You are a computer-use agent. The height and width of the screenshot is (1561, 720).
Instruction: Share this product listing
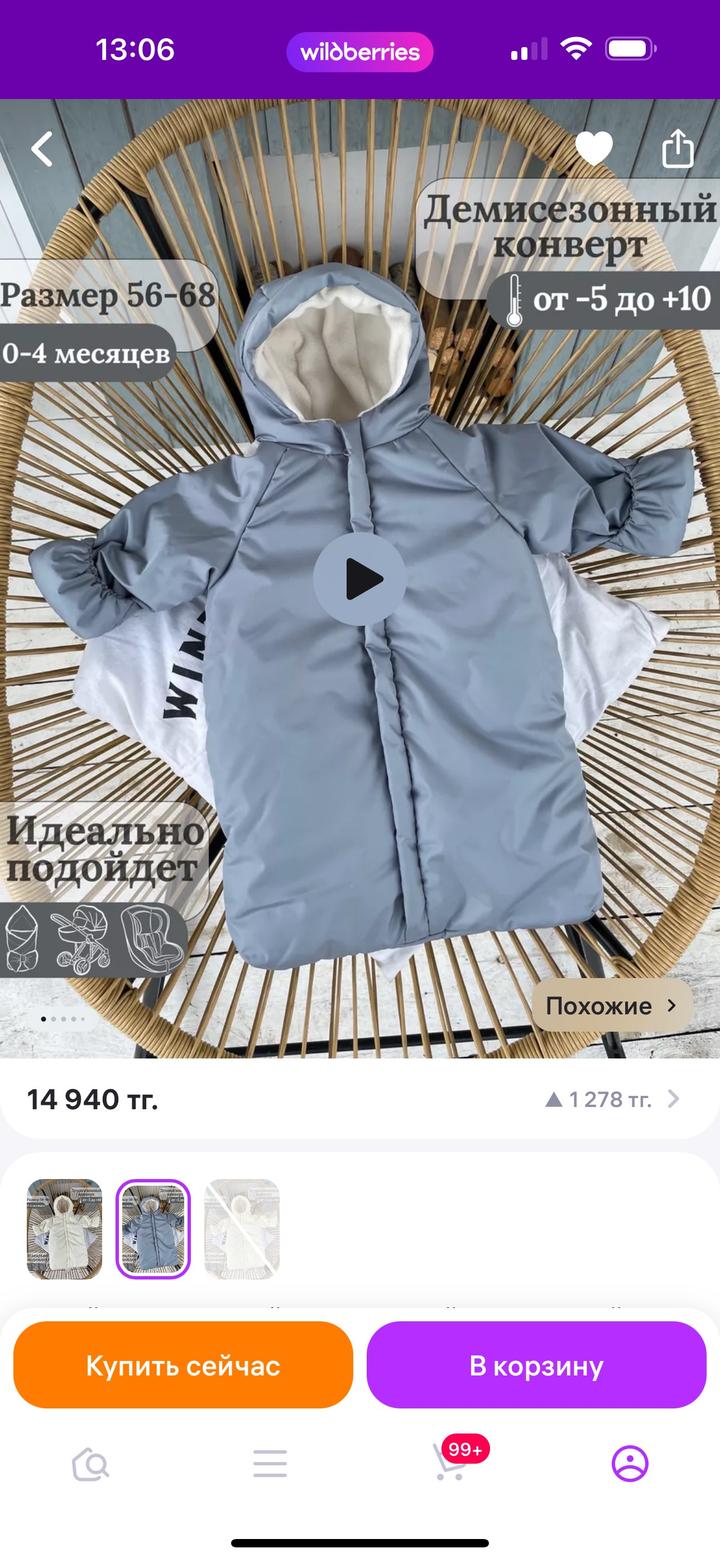[678, 148]
